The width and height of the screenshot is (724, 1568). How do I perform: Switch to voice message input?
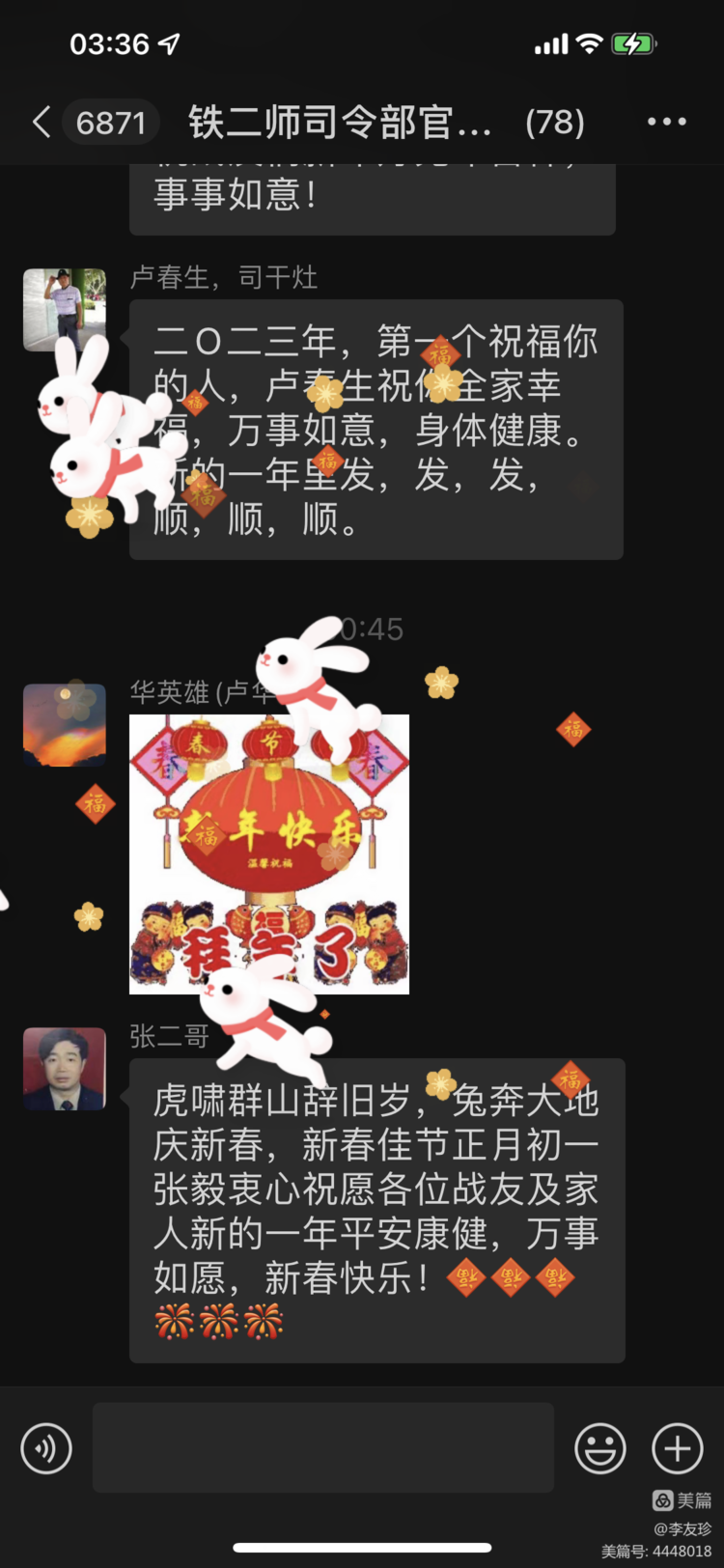click(46, 1448)
